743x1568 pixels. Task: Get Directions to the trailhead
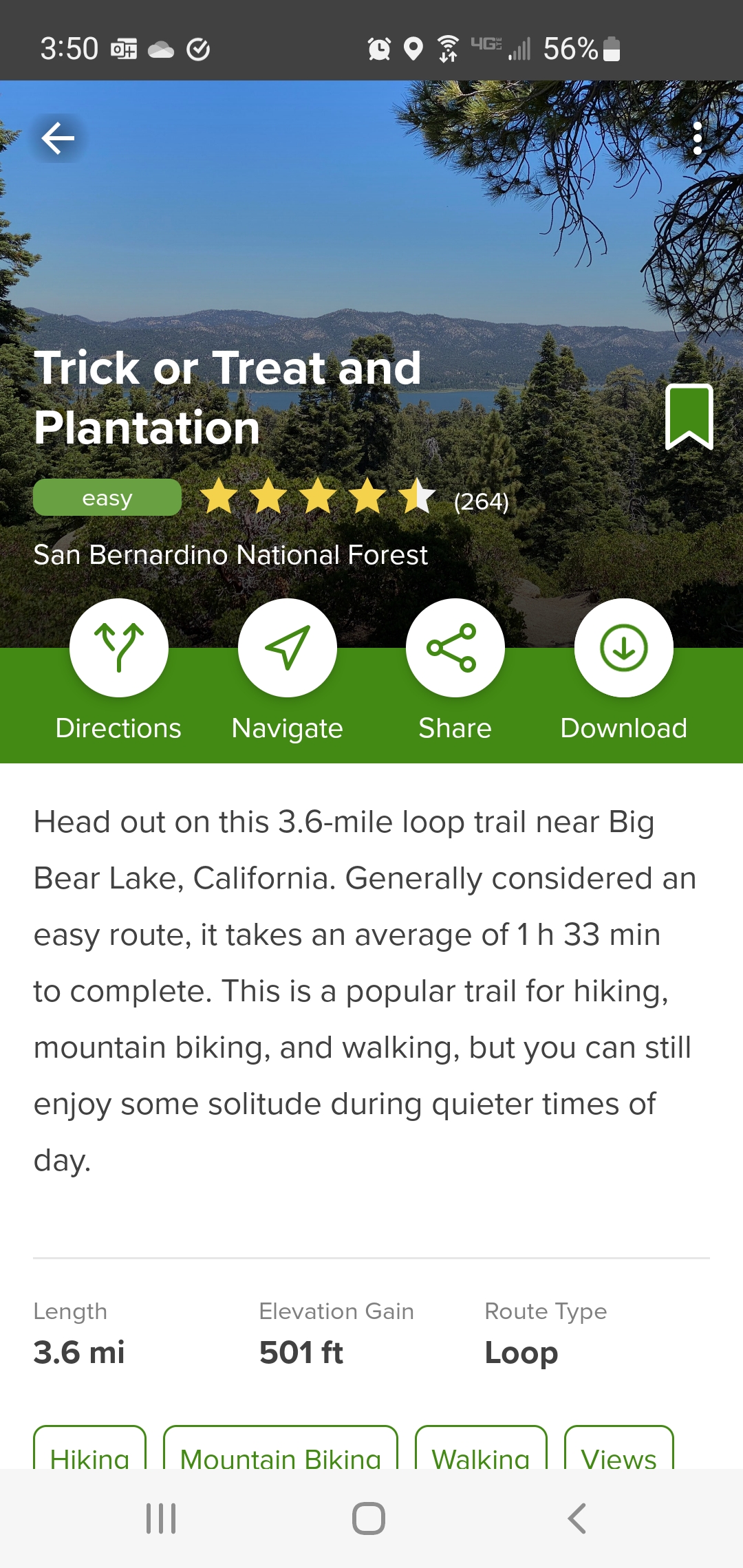coord(119,648)
